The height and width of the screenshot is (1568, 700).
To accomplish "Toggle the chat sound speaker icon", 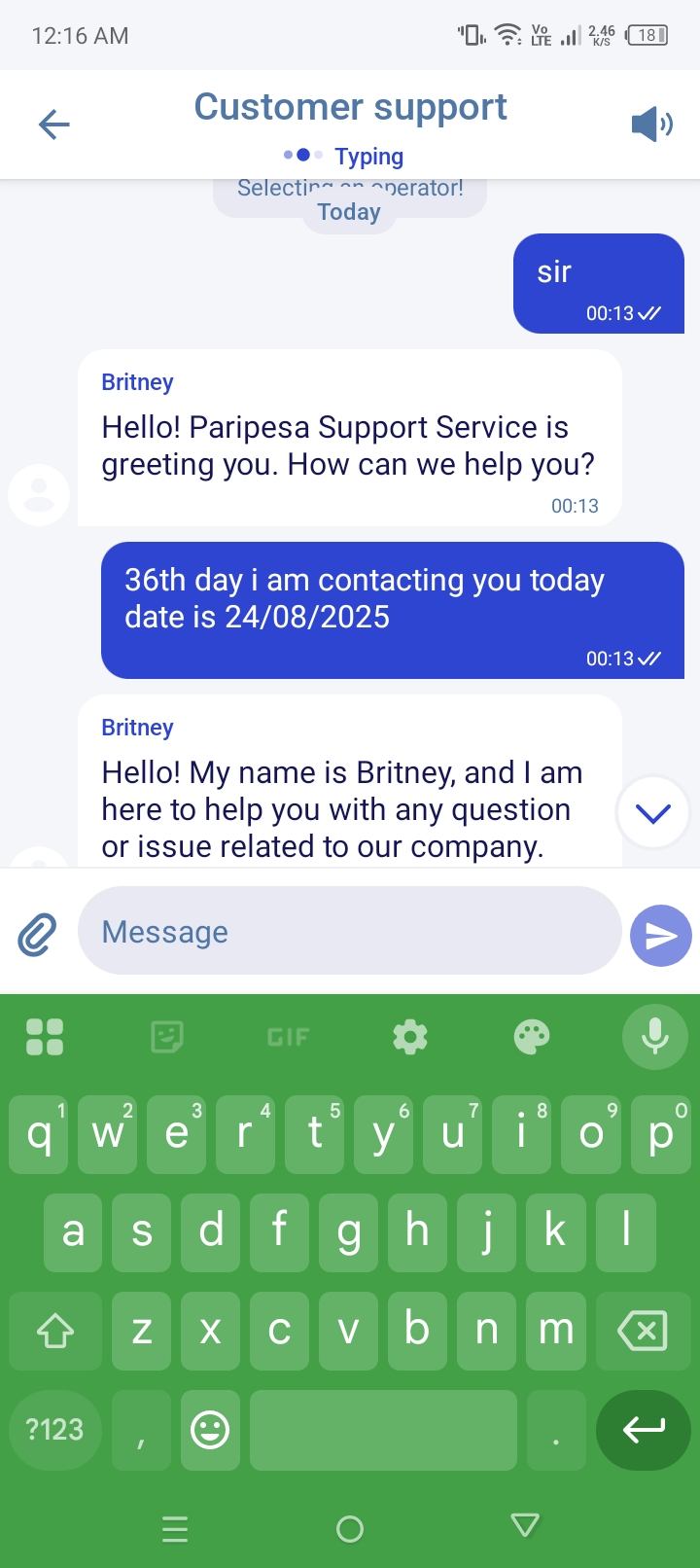I will pos(651,125).
